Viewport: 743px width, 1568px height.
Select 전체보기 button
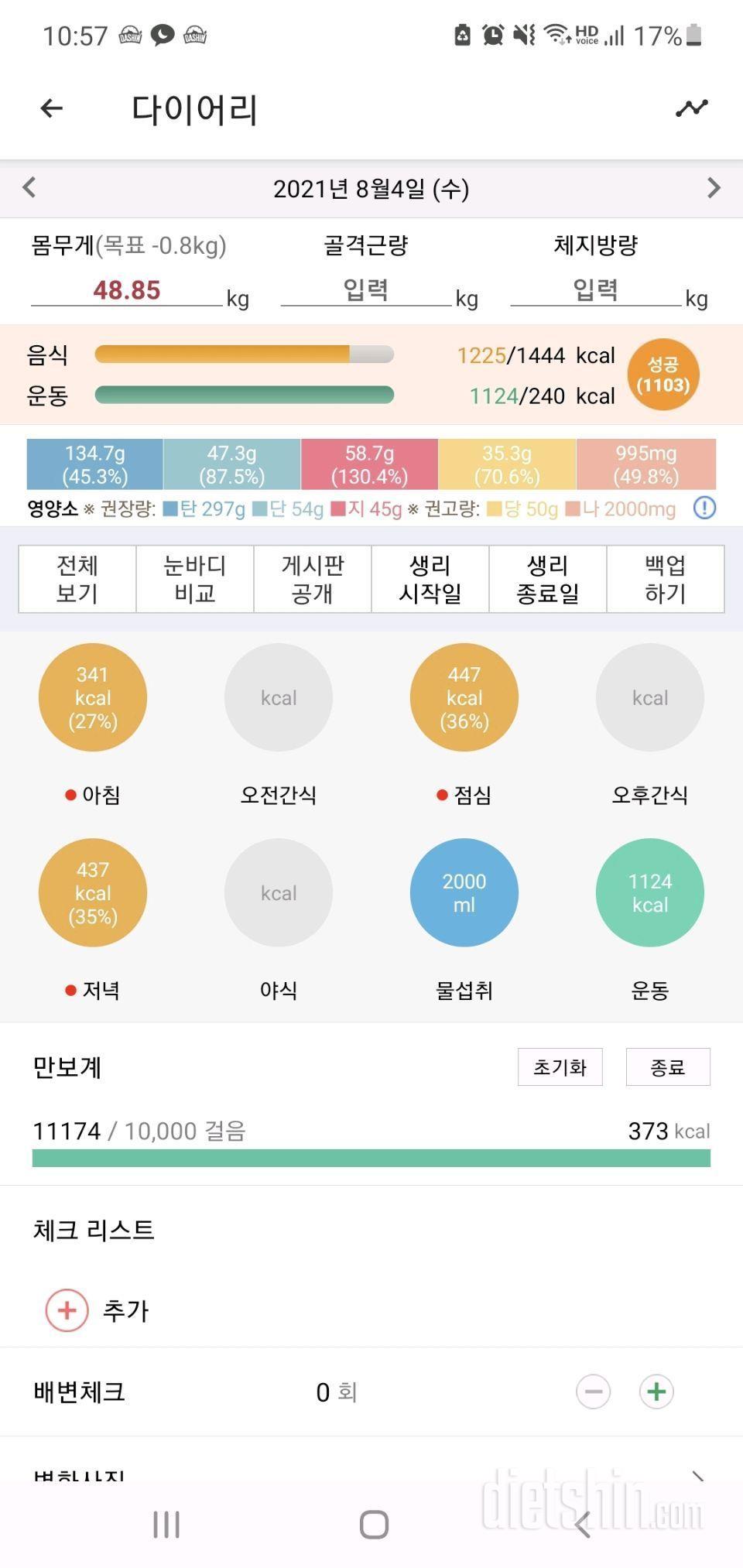point(77,579)
